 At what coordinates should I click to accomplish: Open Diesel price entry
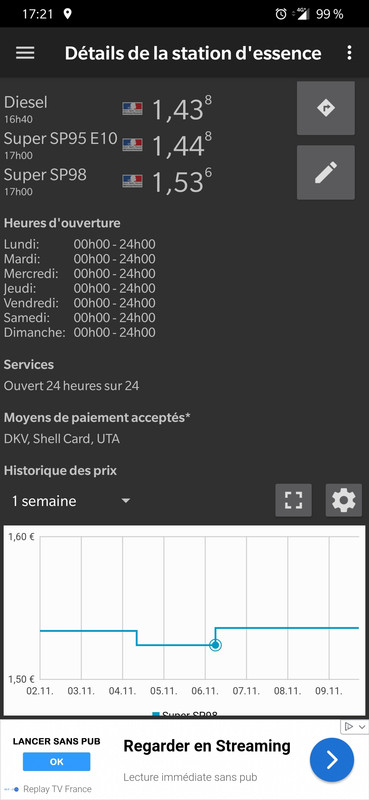coord(108,110)
